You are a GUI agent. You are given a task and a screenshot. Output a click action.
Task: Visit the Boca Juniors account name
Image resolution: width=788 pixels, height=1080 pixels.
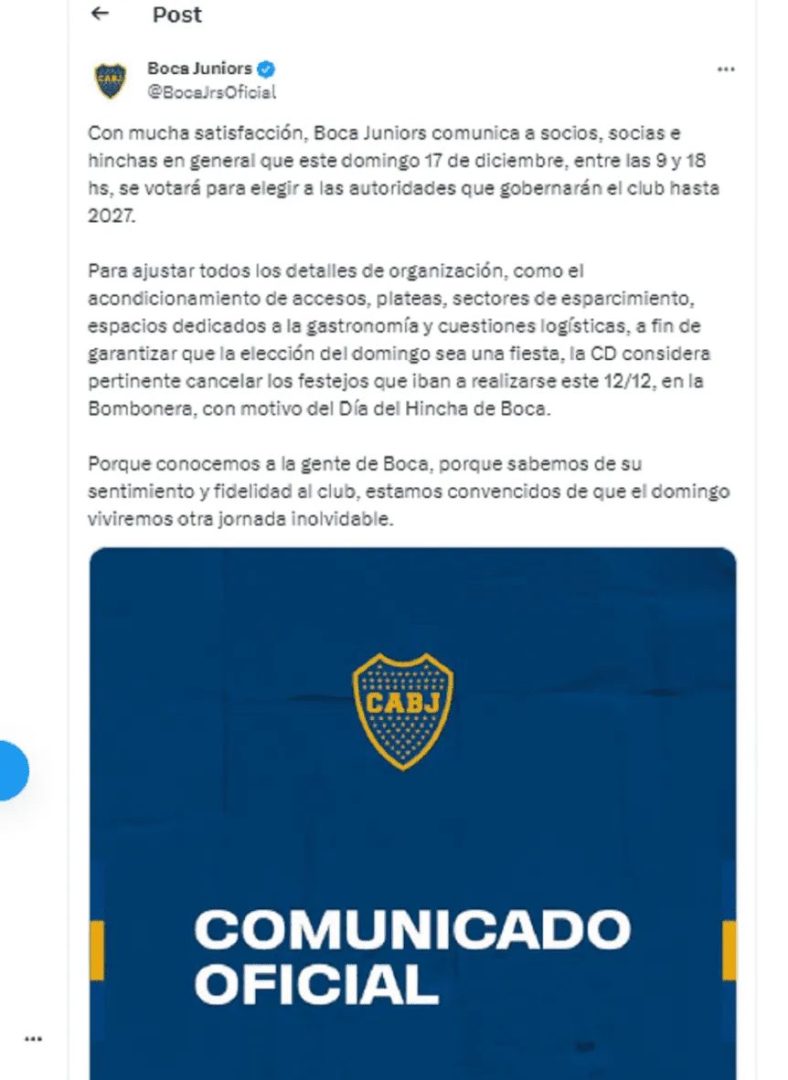point(199,69)
